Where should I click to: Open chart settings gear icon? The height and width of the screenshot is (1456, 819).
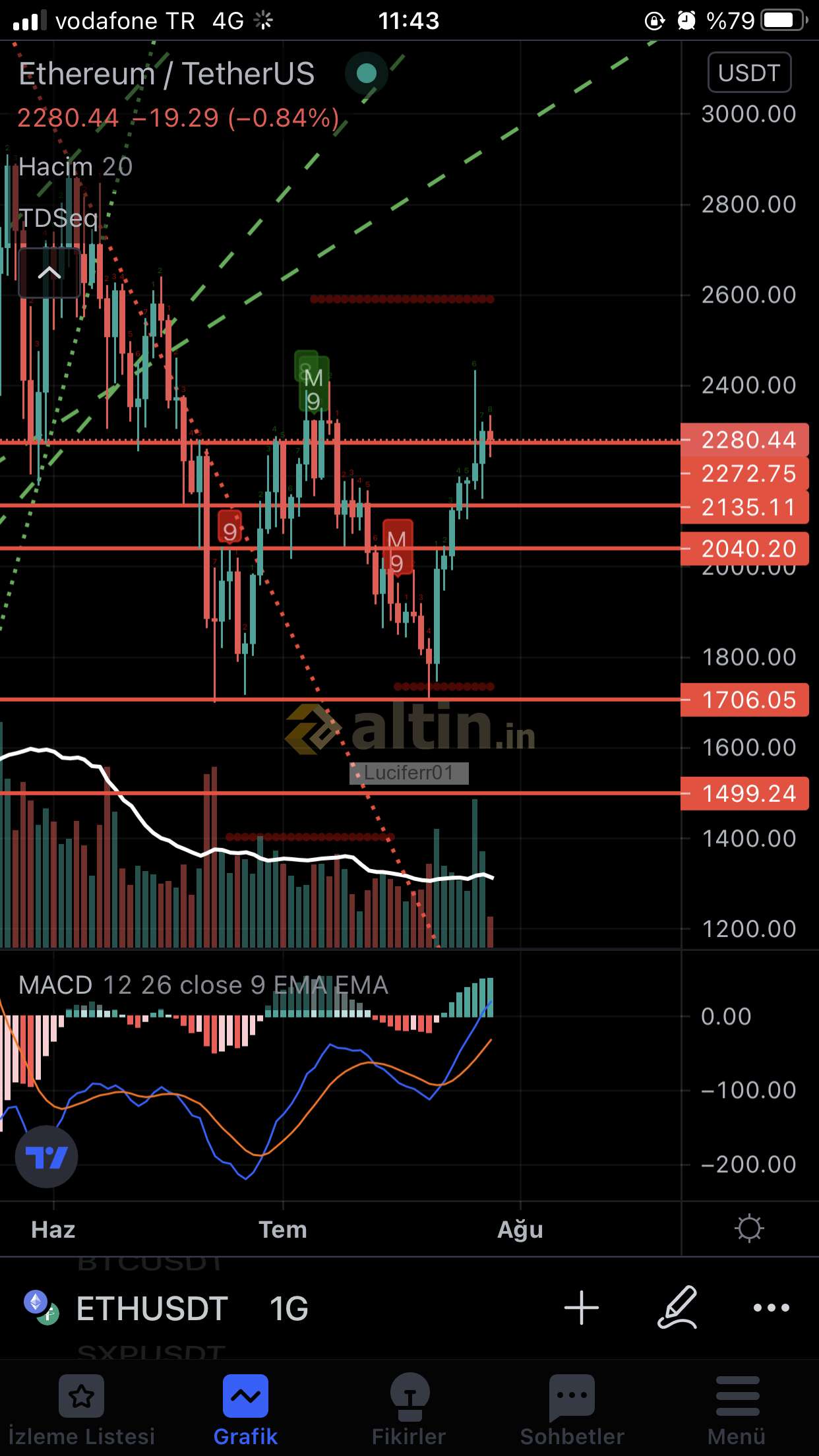point(749,1228)
